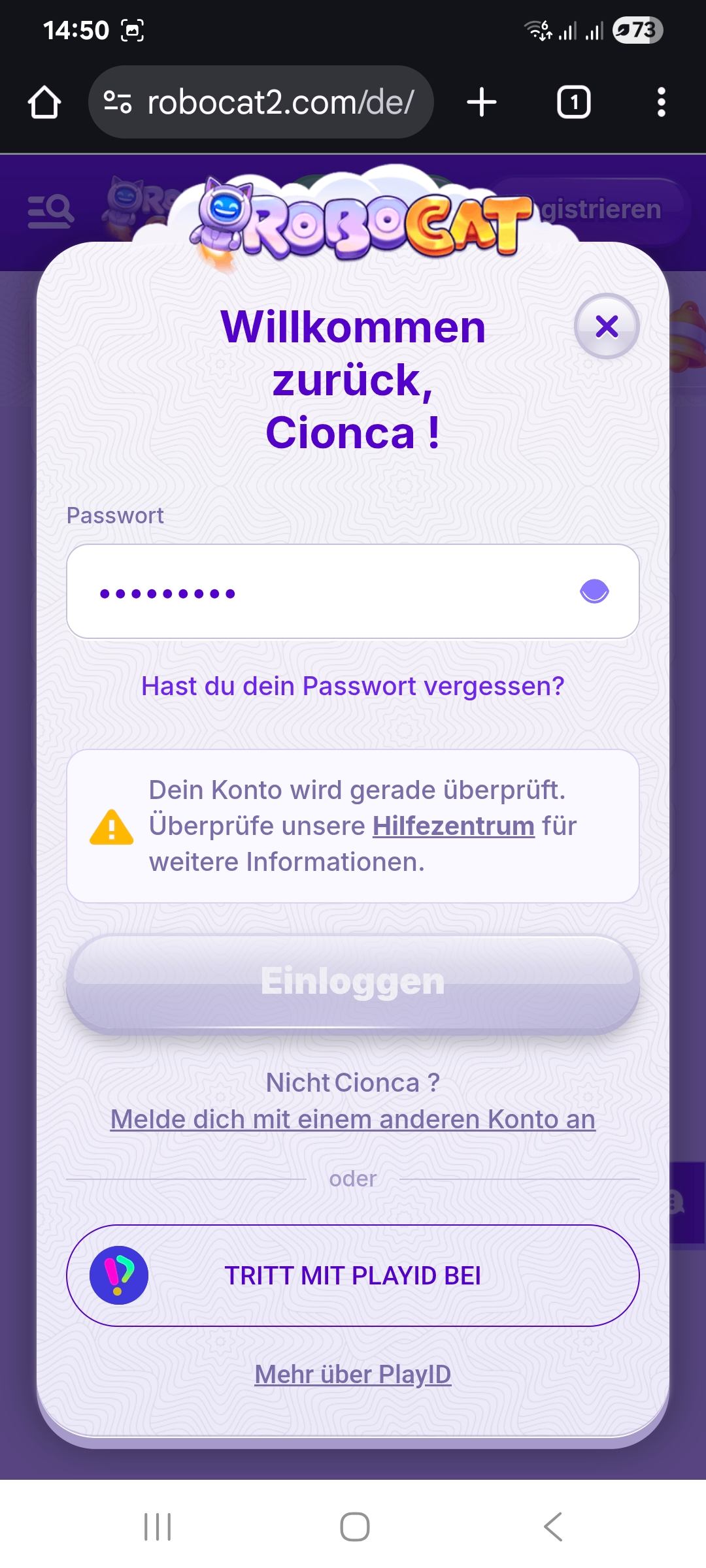Toggle password visibility eye icon

[594, 592]
